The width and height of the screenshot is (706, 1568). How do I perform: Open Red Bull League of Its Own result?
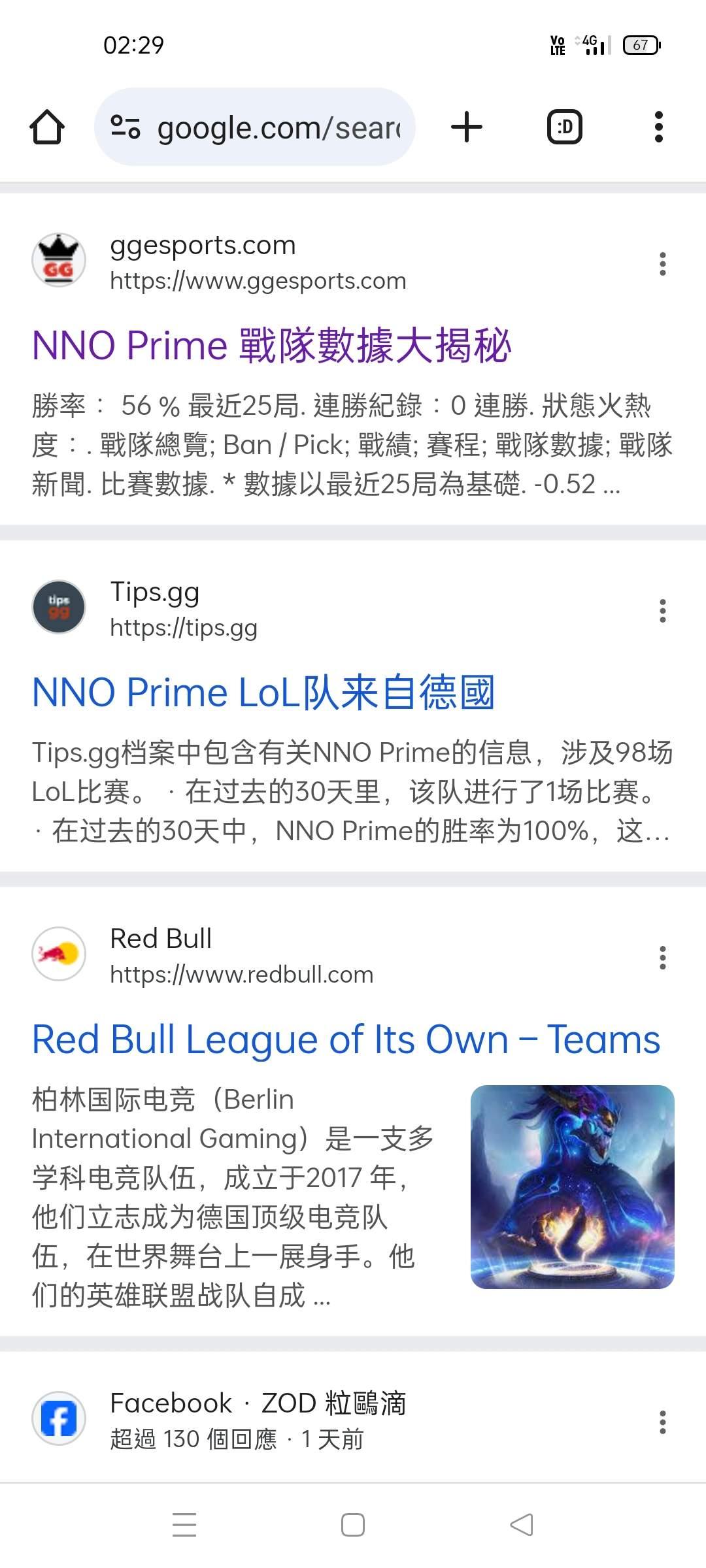(x=346, y=1039)
